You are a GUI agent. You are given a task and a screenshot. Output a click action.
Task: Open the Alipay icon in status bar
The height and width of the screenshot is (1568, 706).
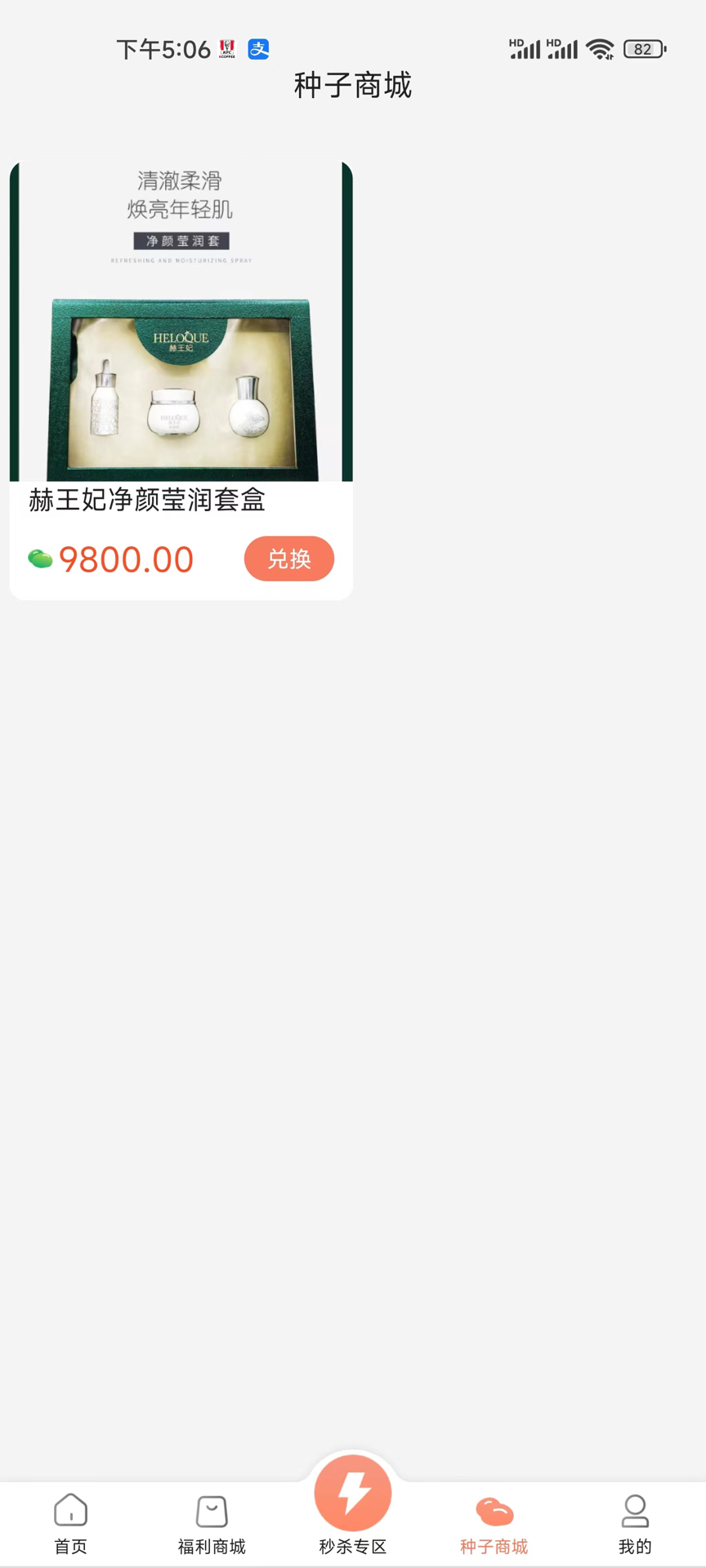(x=257, y=49)
